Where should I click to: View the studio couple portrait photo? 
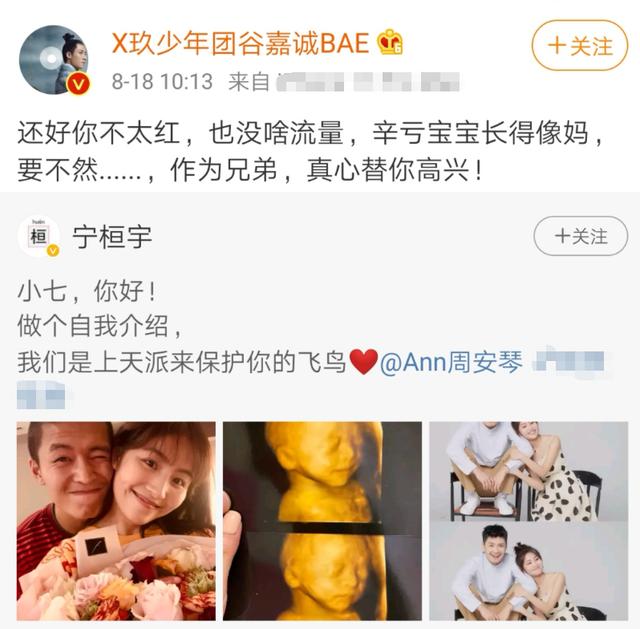pos(528,520)
